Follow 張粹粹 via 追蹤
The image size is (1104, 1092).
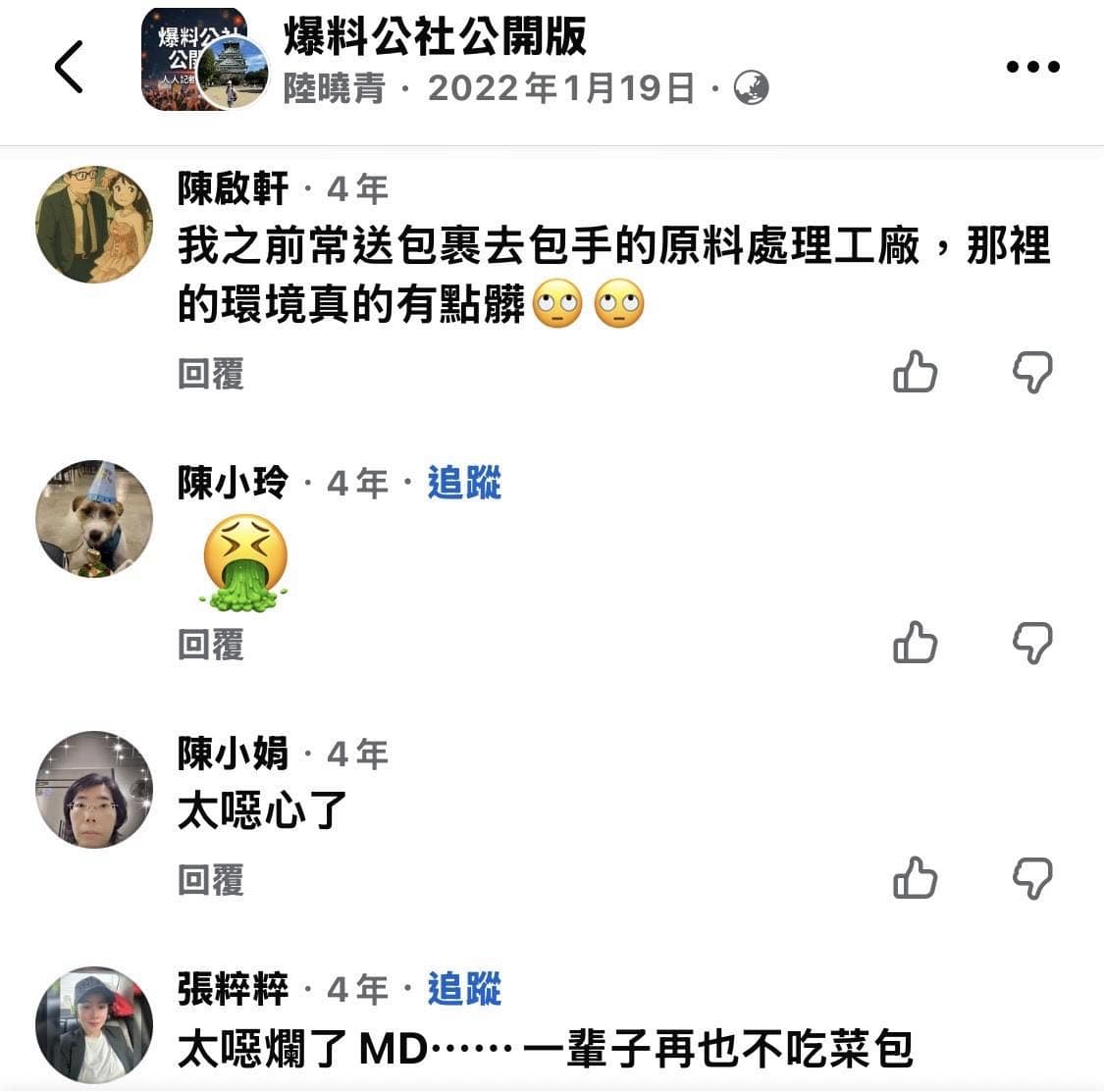pyautogui.click(x=464, y=989)
